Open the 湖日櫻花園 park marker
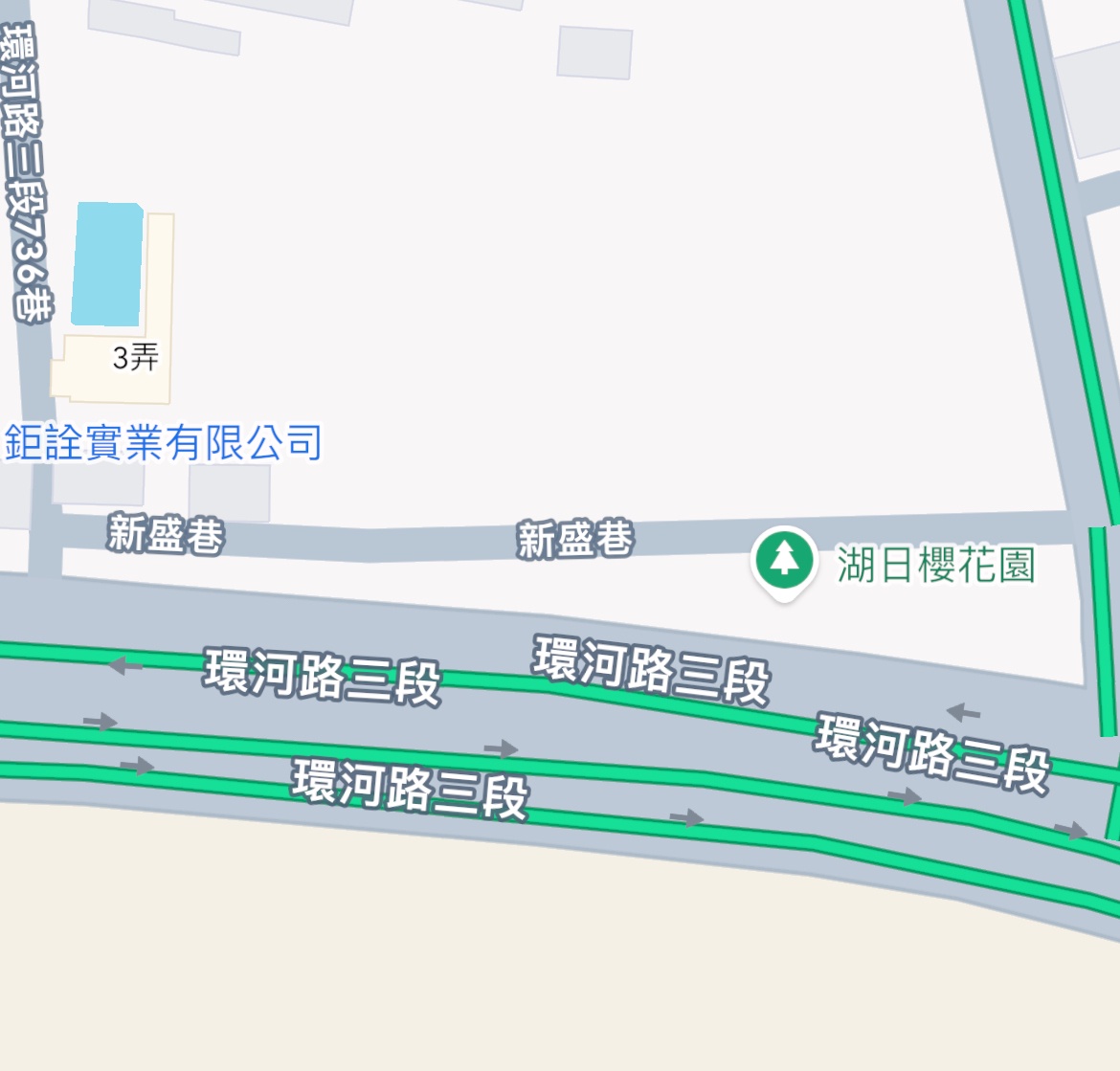Image resolution: width=1120 pixels, height=1071 pixels. tap(784, 560)
